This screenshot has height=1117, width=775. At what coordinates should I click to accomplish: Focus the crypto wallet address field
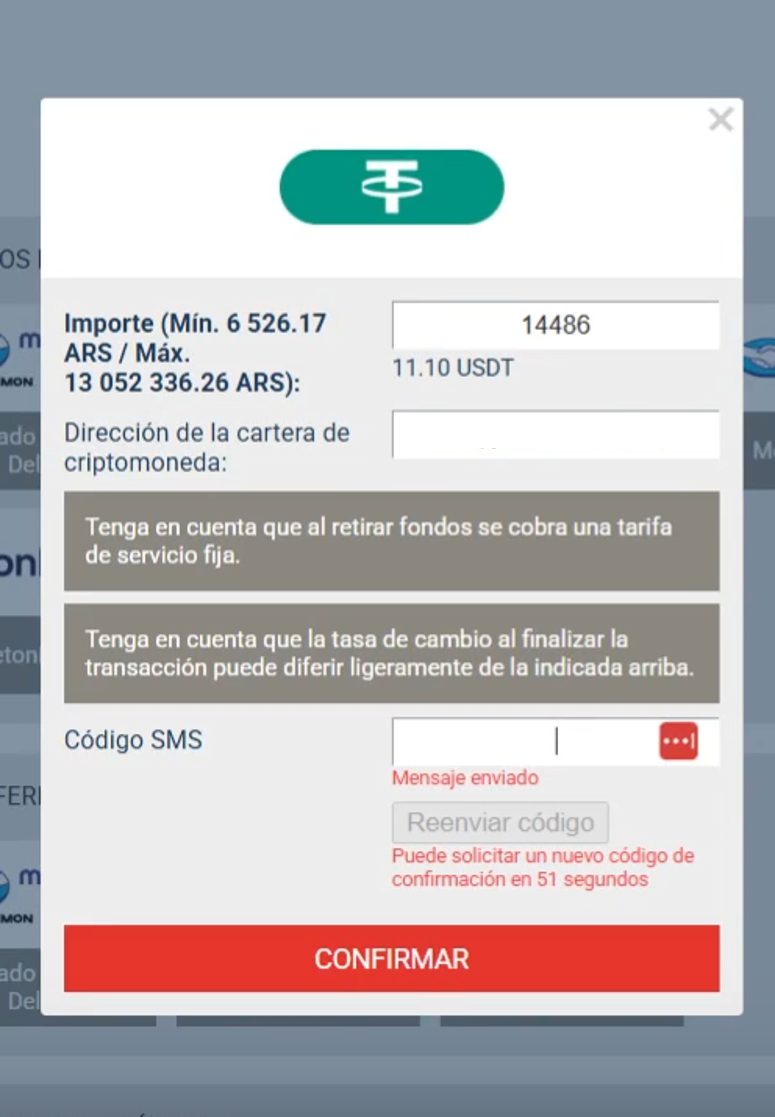pyautogui.click(x=555, y=435)
